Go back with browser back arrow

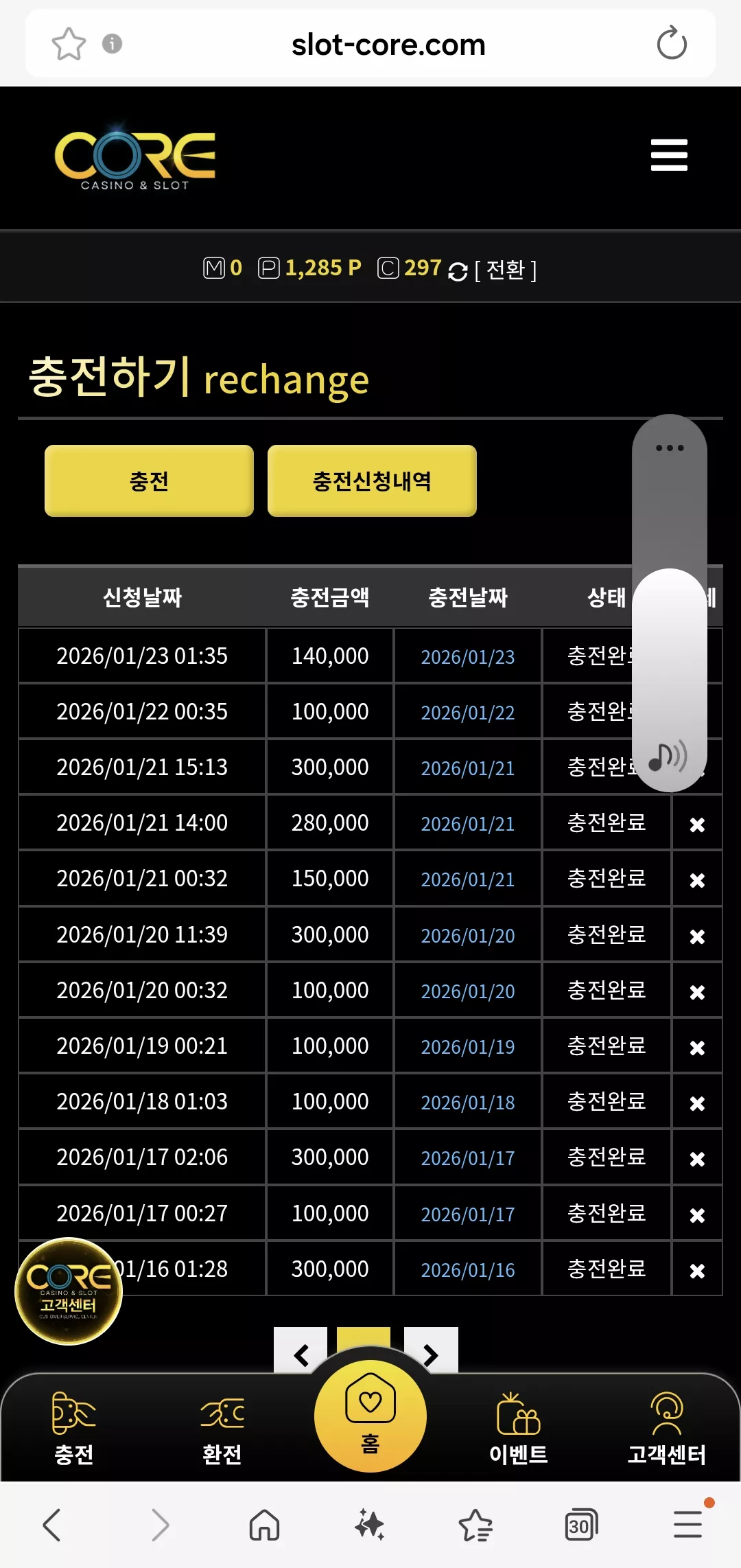point(52,1525)
